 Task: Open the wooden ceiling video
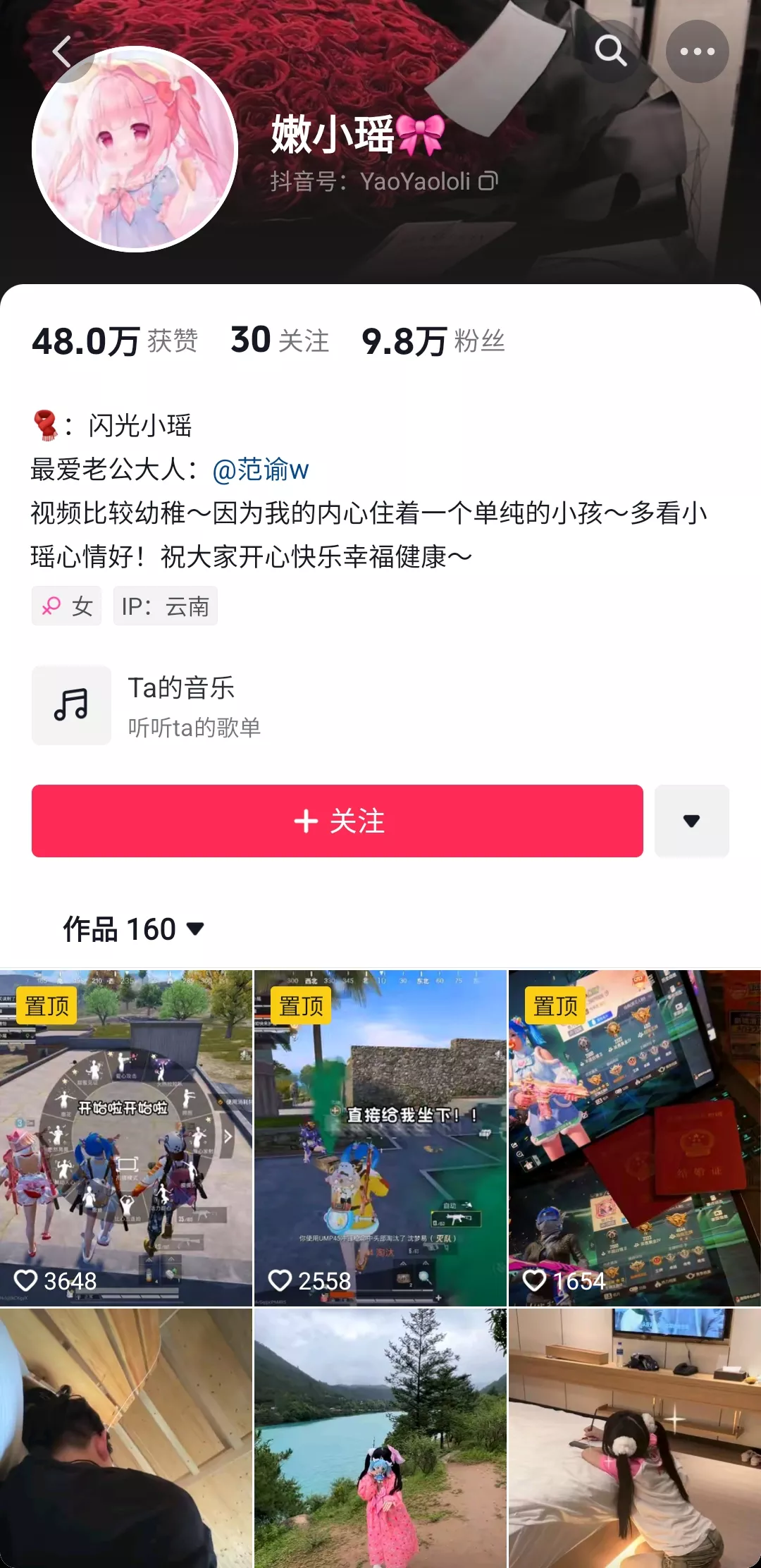pos(125,1438)
